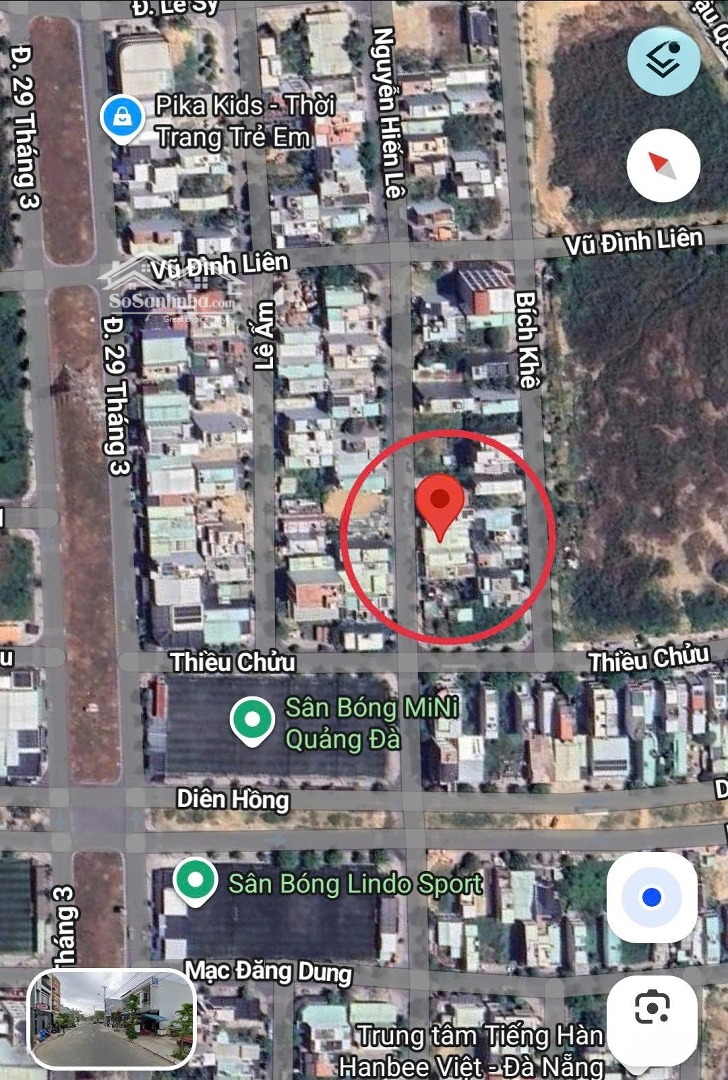The image size is (728, 1080).
Task: Open the Sân Bóng MiNi Quảng Đà place marker
Action: 251,721
